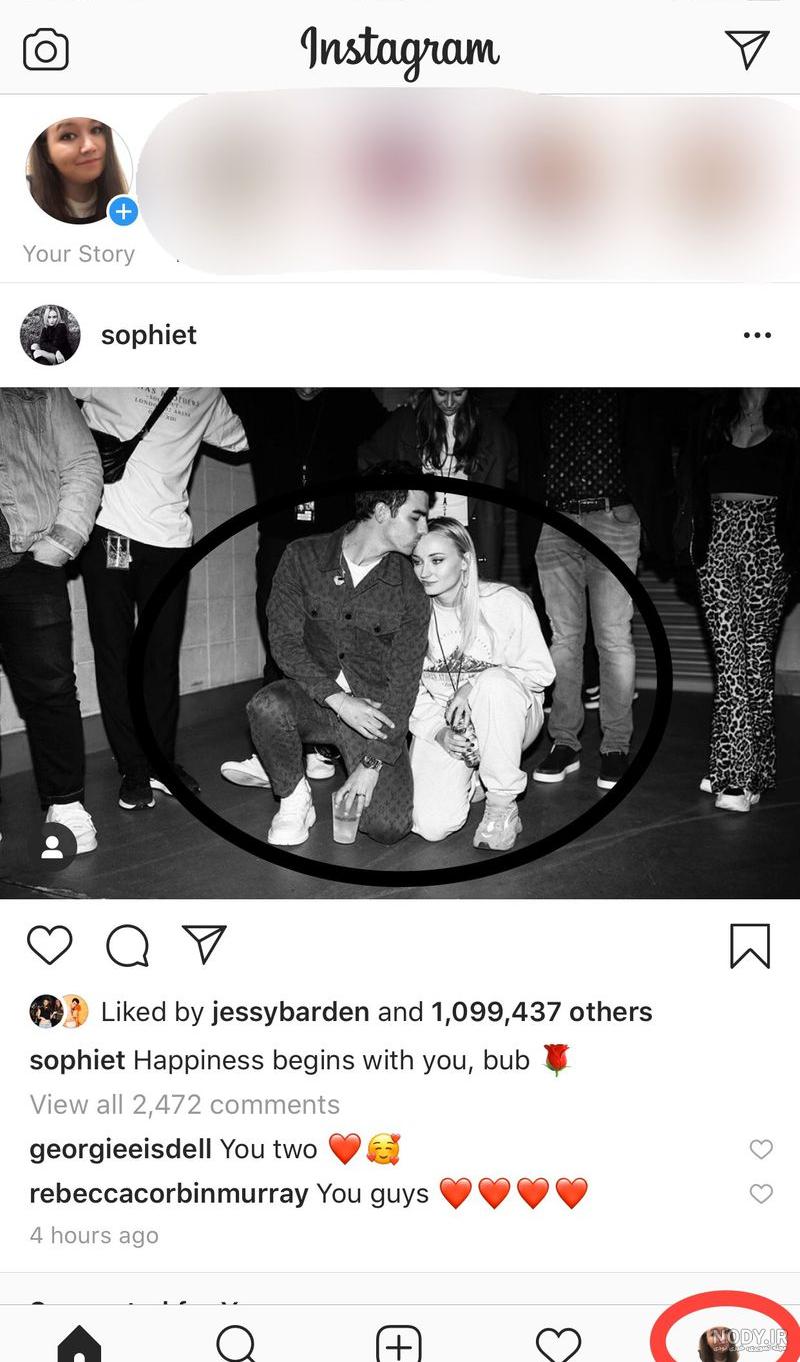Like sophiet's post with the heart
This screenshot has height=1362, width=800.
click(x=49, y=945)
